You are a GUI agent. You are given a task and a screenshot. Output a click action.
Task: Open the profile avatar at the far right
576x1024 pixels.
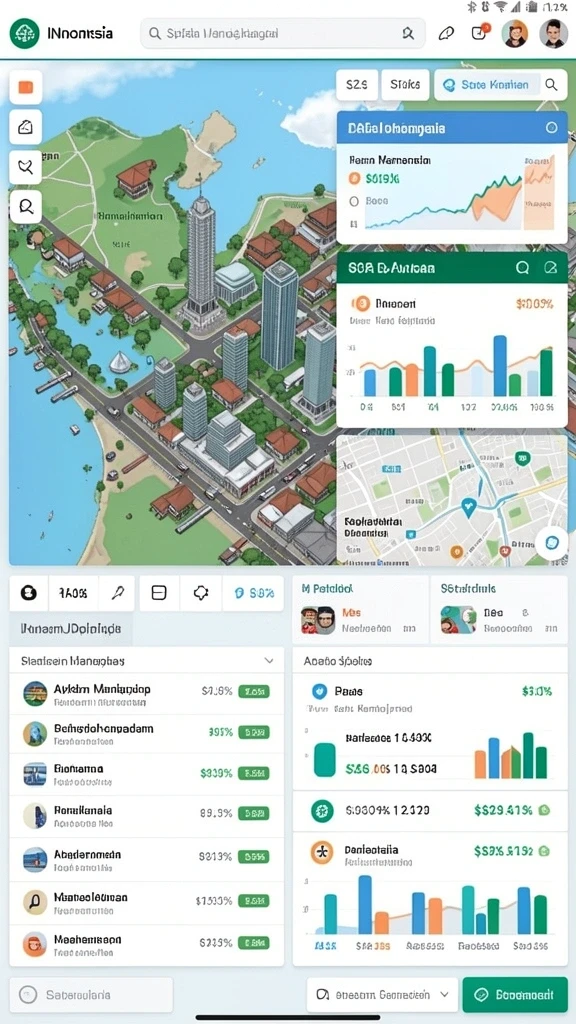(553, 33)
